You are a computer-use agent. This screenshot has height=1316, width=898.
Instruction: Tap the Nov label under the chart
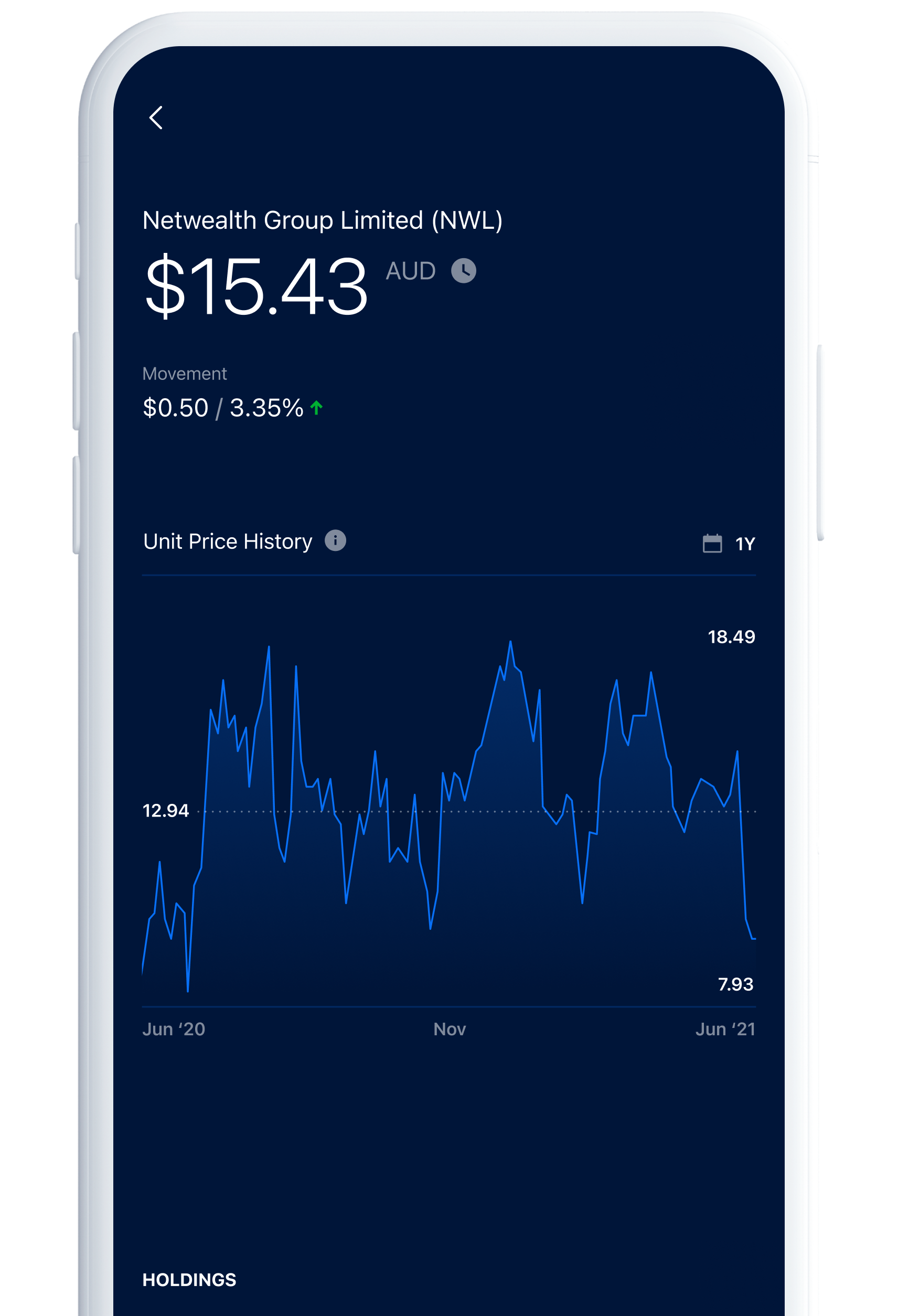point(448,1028)
